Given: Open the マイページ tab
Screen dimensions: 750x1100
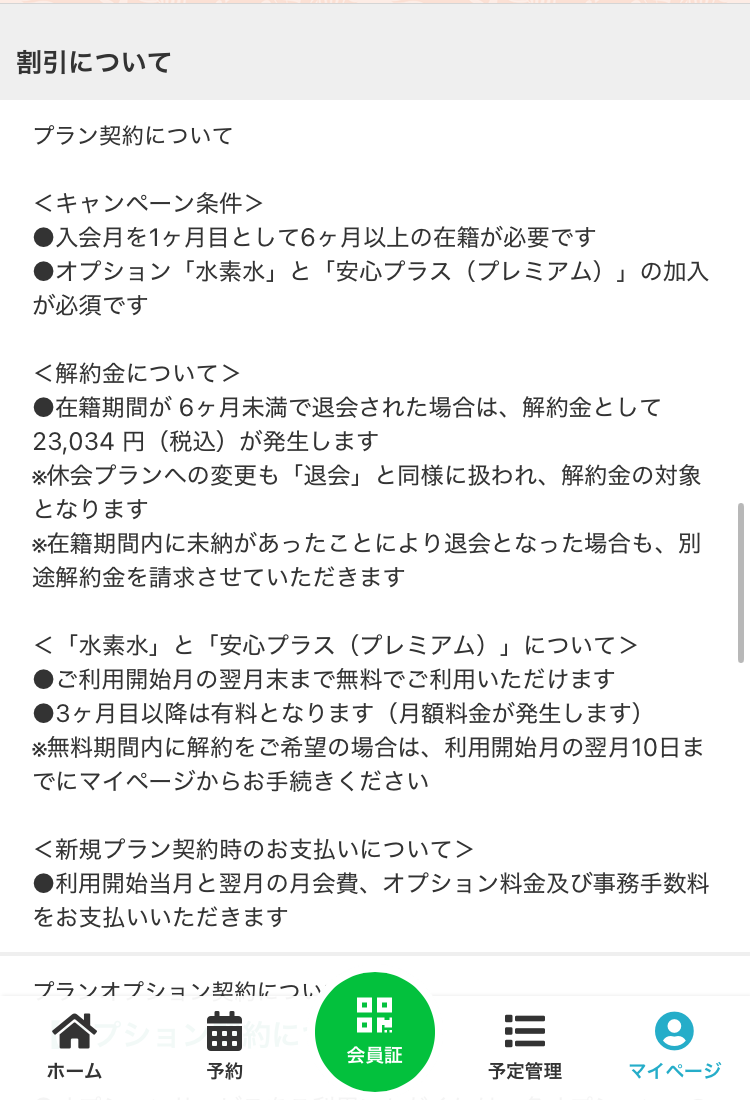Looking at the screenshot, I should [674, 1045].
